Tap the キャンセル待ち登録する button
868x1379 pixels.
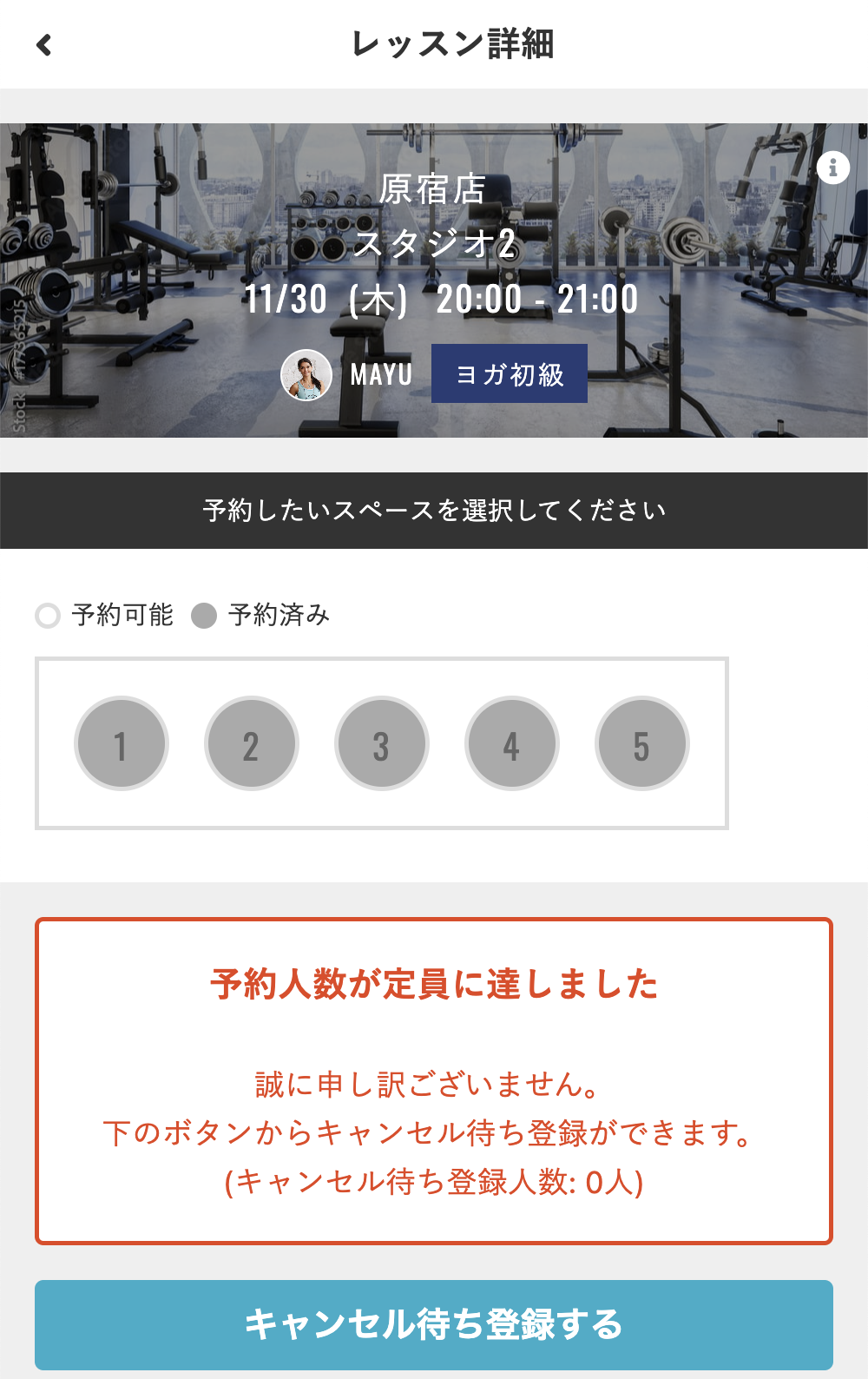(434, 1324)
